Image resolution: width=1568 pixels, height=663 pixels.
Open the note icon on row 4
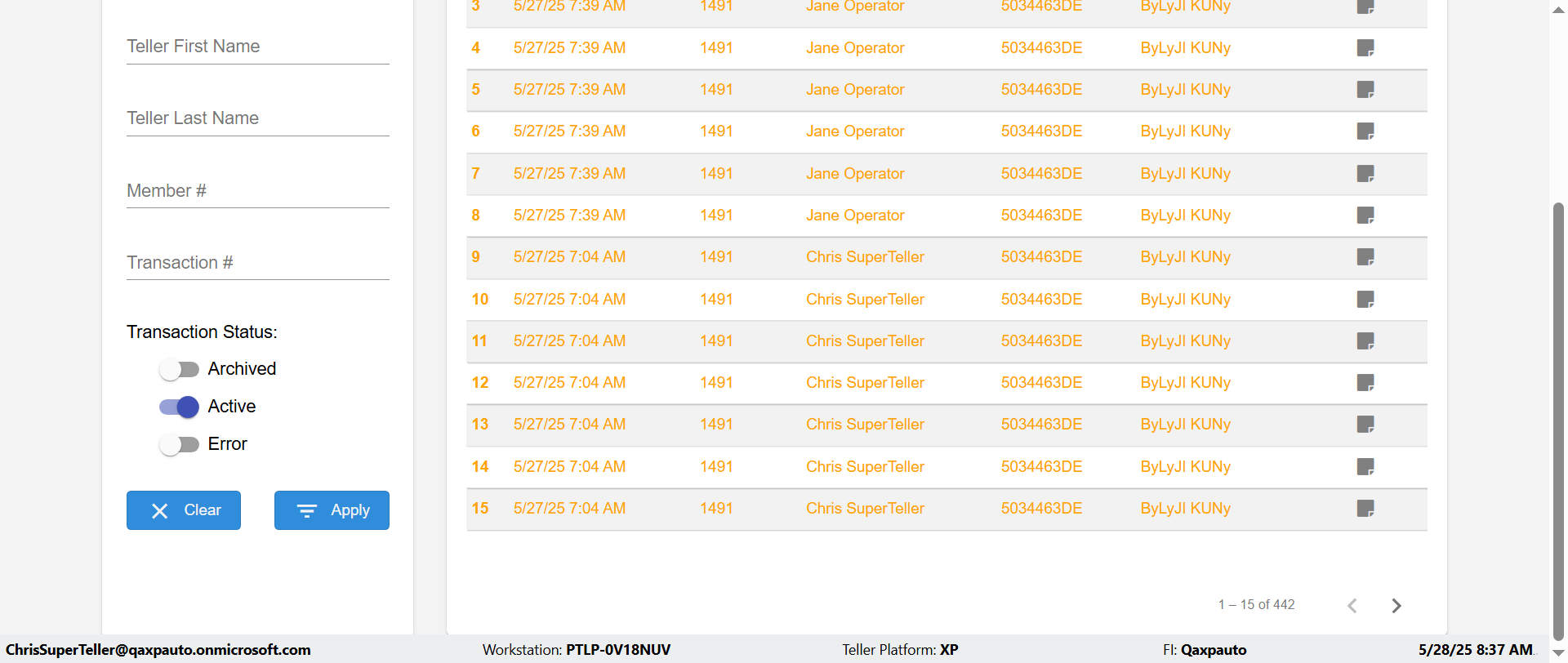(1365, 48)
